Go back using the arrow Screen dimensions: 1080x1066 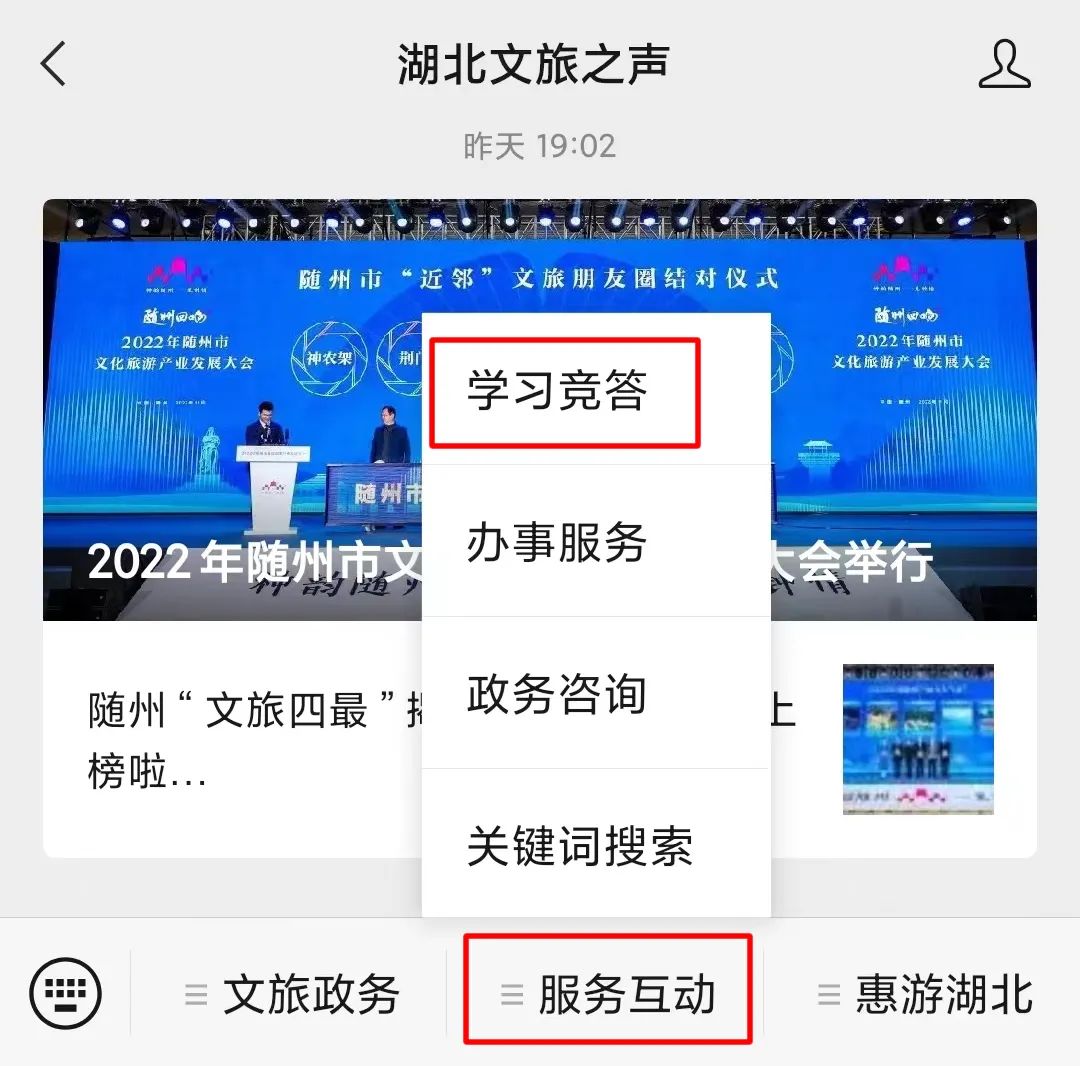coord(53,65)
